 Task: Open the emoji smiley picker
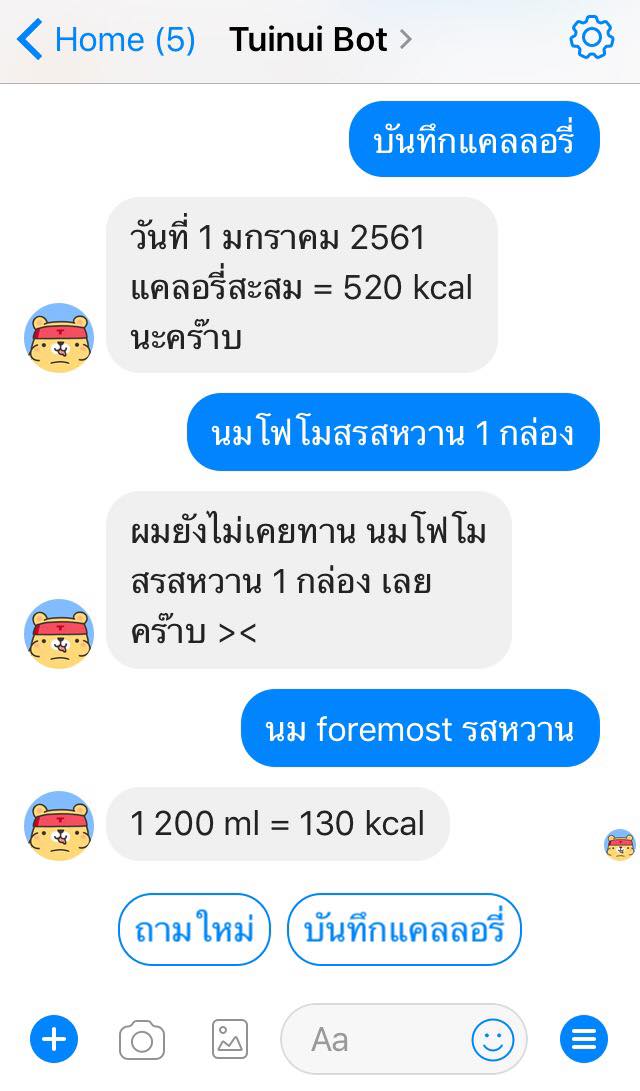point(492,1040)
